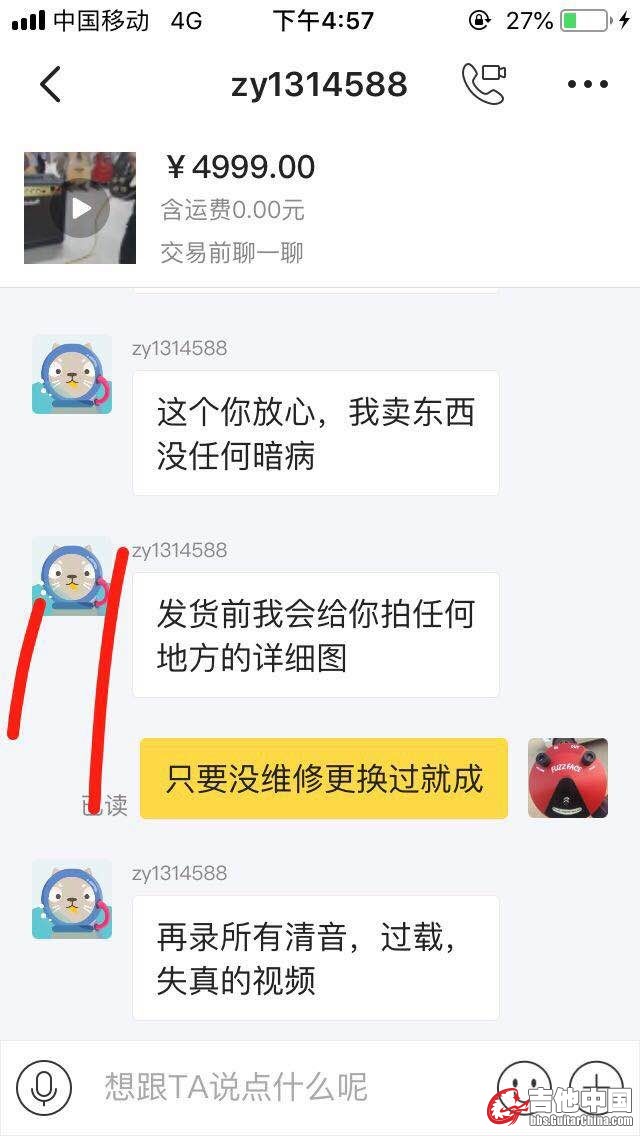Open the ¥4999.00 item listing
The height and width of the screenshot is (1136, 640).
(x=80, y=208)
